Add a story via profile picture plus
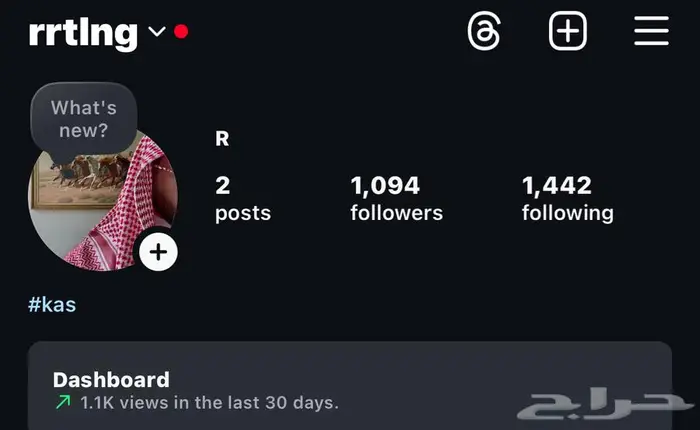The image size is (700, 430). click(158, 252)
